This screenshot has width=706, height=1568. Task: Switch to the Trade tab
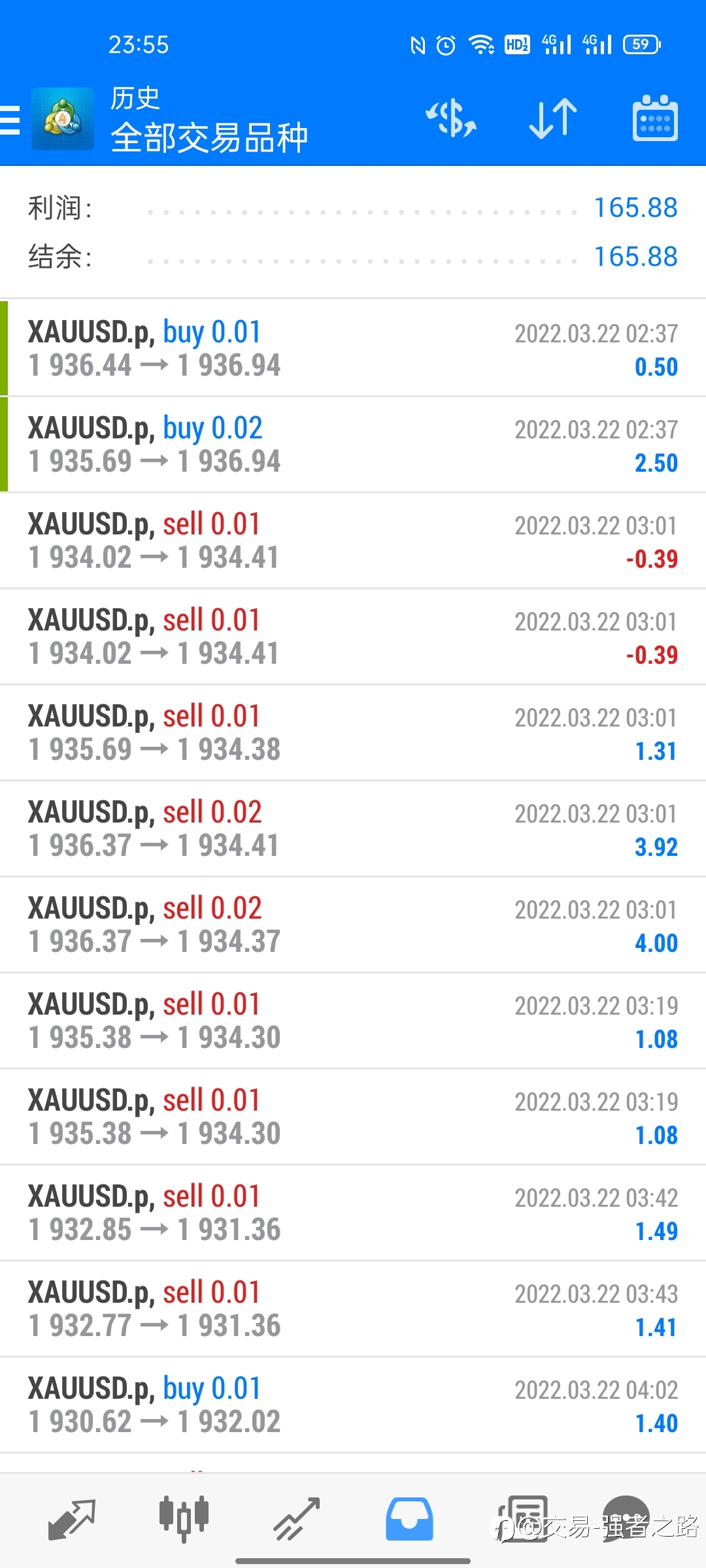[x=296, y=1519]
